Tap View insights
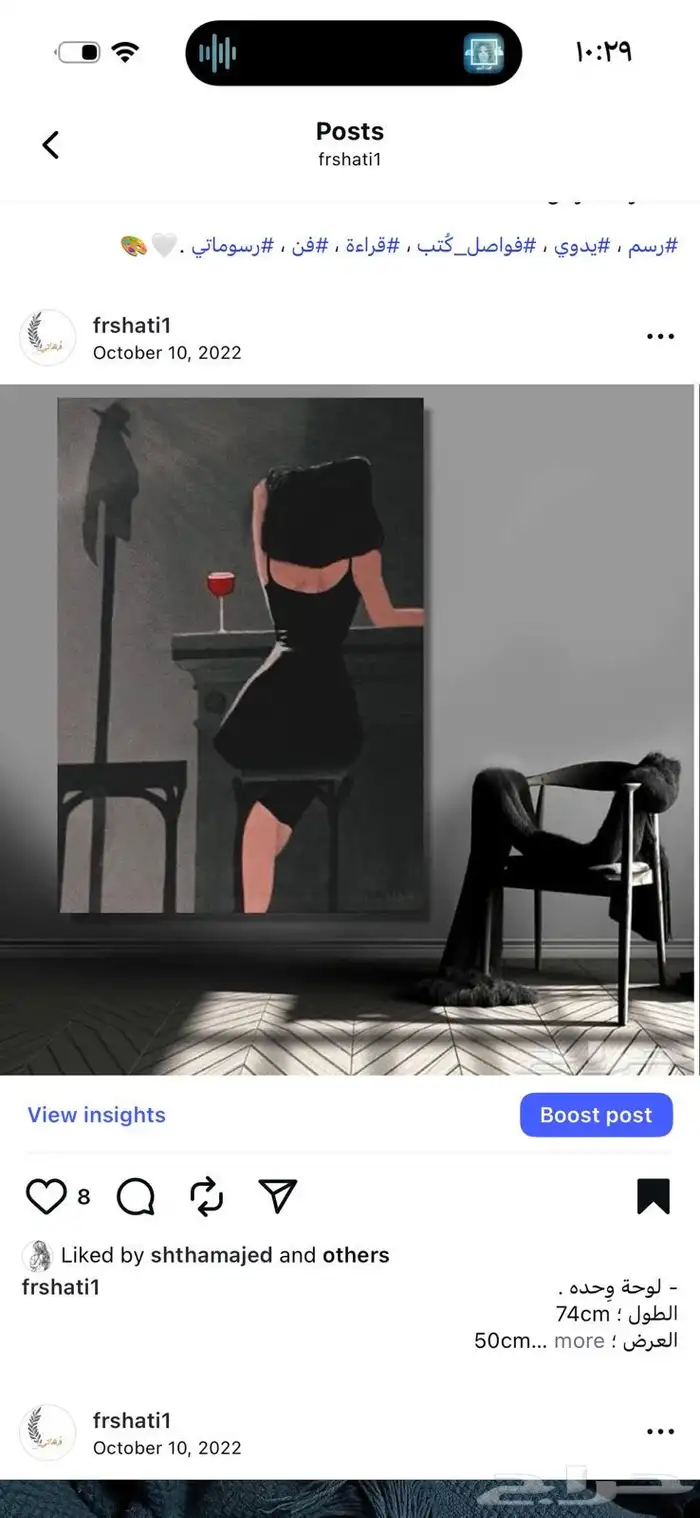This screenshot has width=700, height=1518. click(x=96, y=1114)
